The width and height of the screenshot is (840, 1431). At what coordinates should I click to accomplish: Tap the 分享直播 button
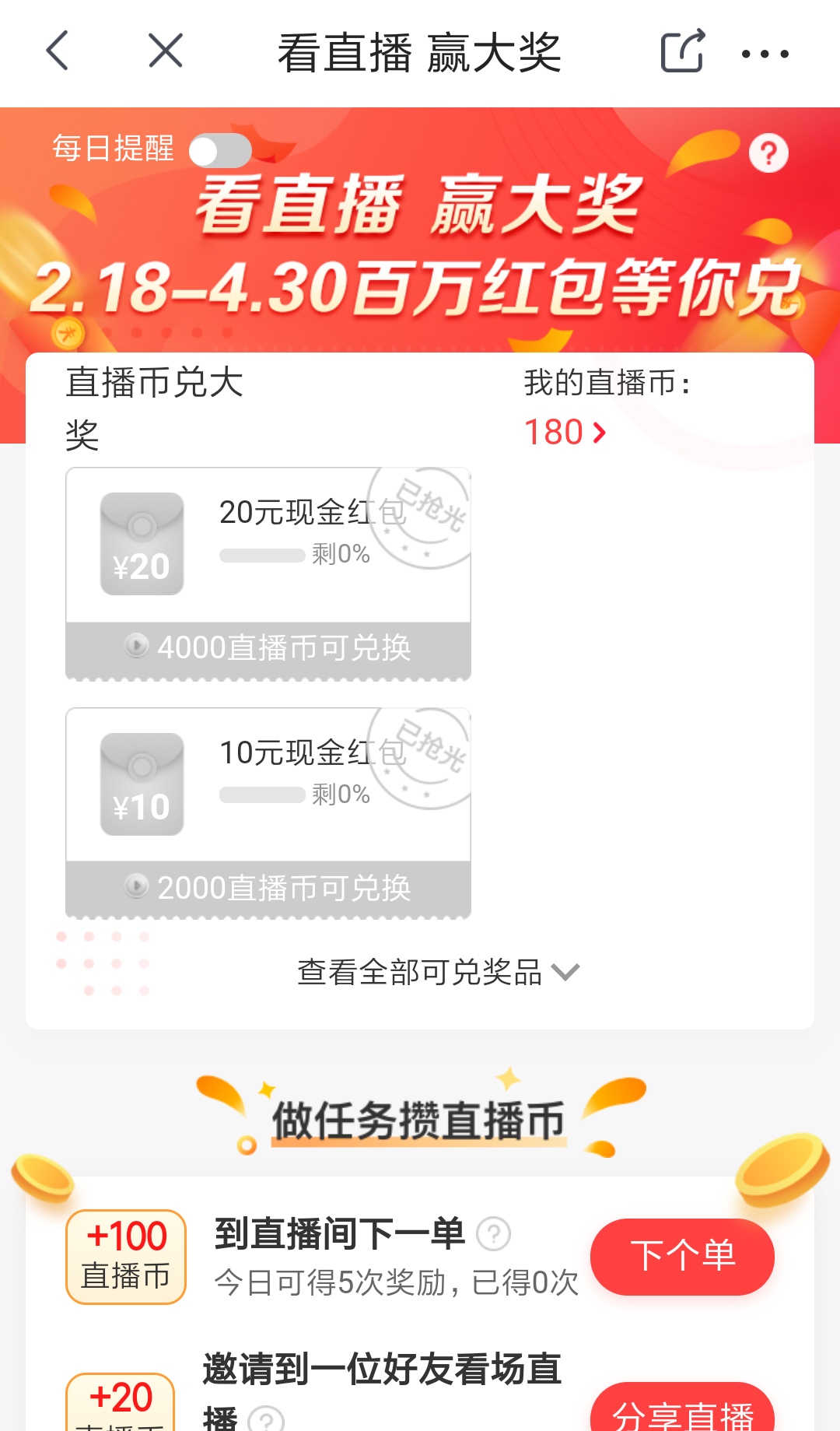coord(682,1412)
